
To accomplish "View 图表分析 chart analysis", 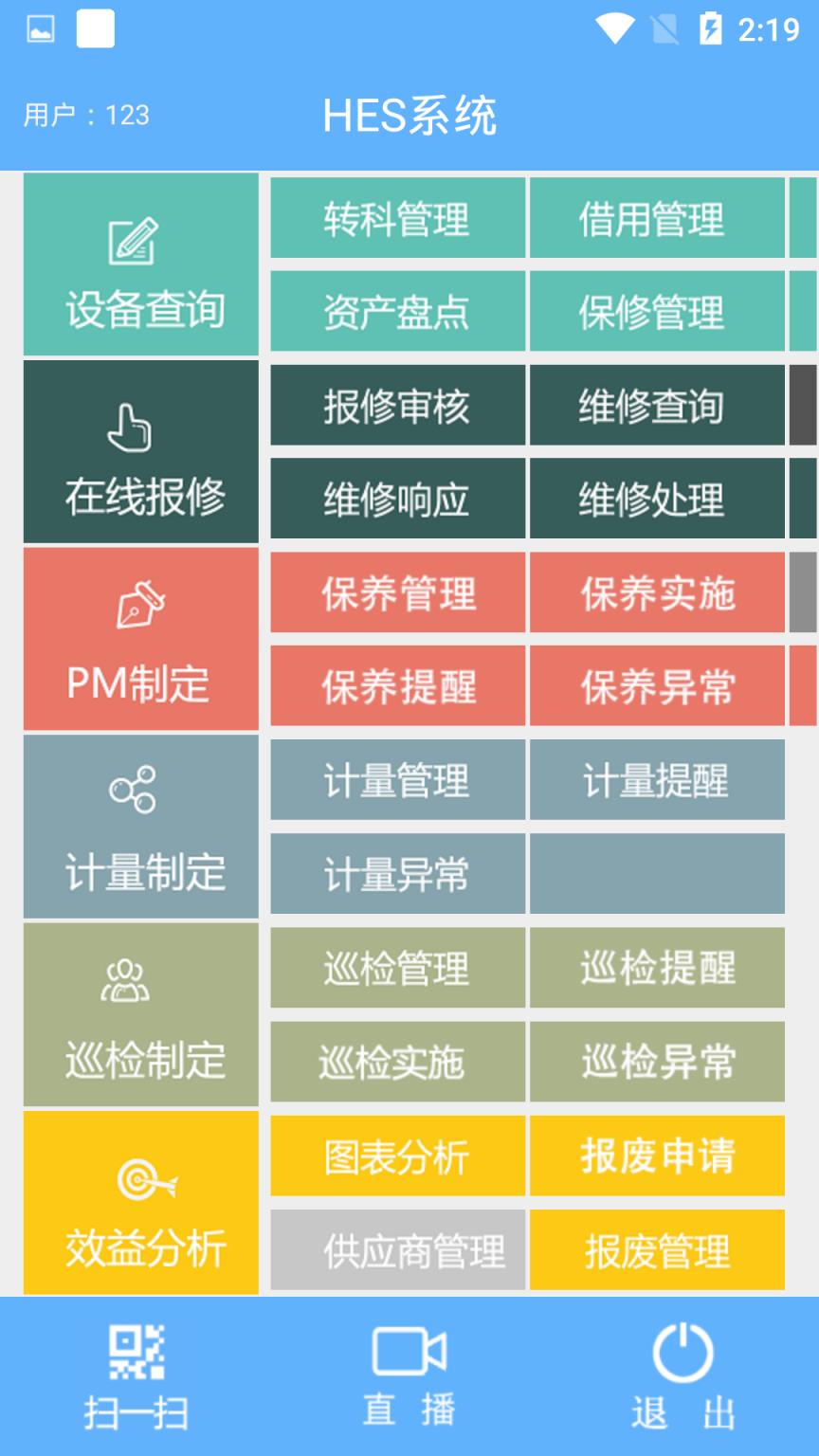I will (x=397, y=1156).
